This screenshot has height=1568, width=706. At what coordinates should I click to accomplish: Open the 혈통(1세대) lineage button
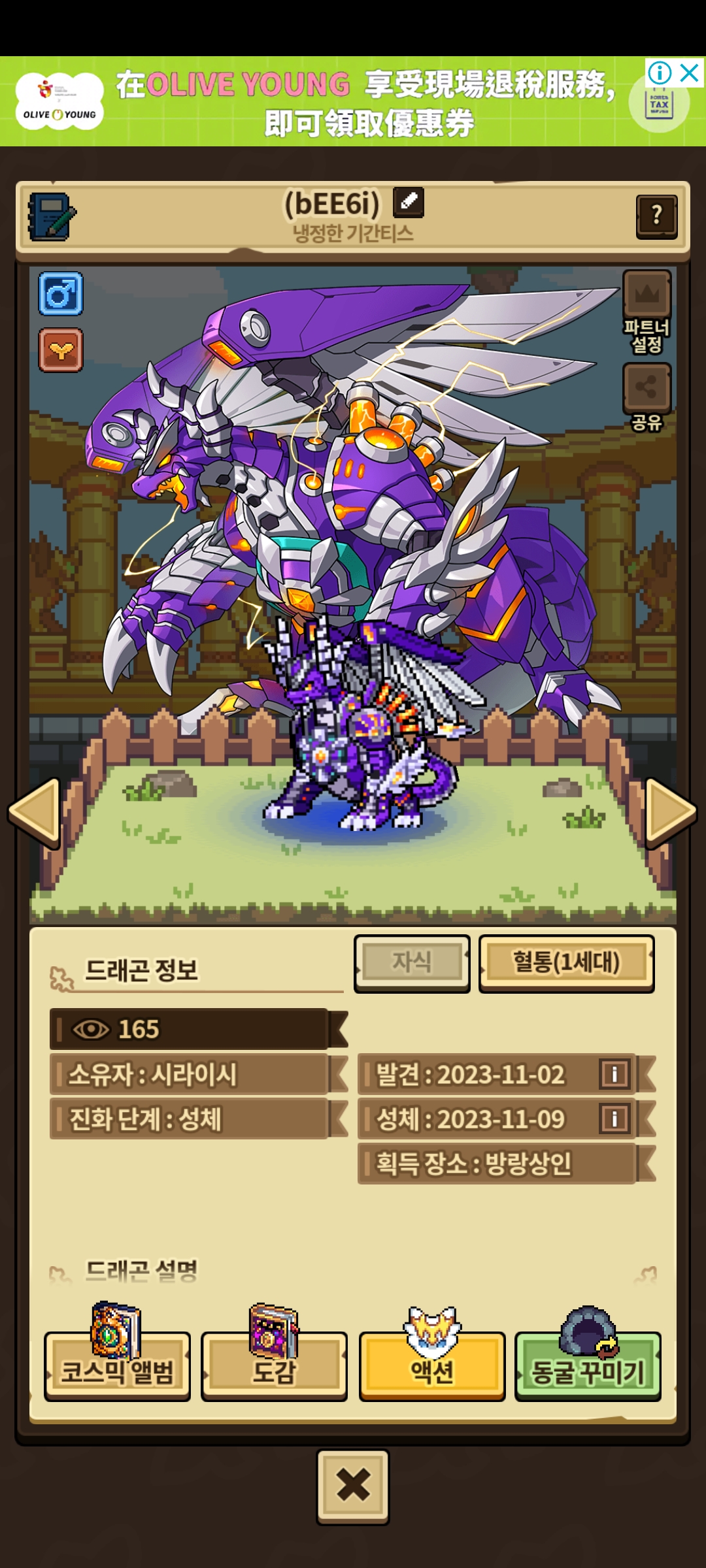point(567,963)
